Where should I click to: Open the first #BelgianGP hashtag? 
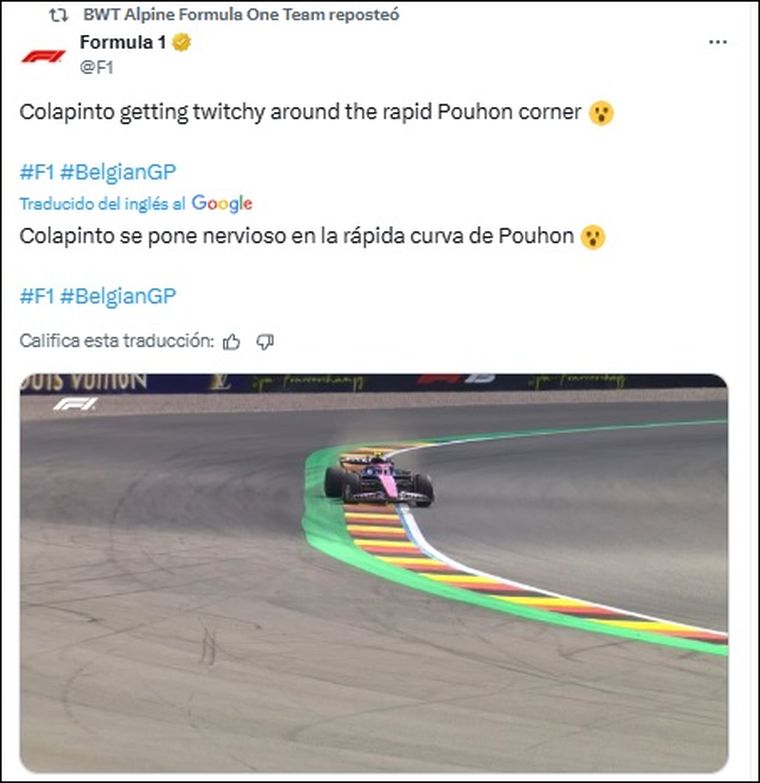pos(118,170)
